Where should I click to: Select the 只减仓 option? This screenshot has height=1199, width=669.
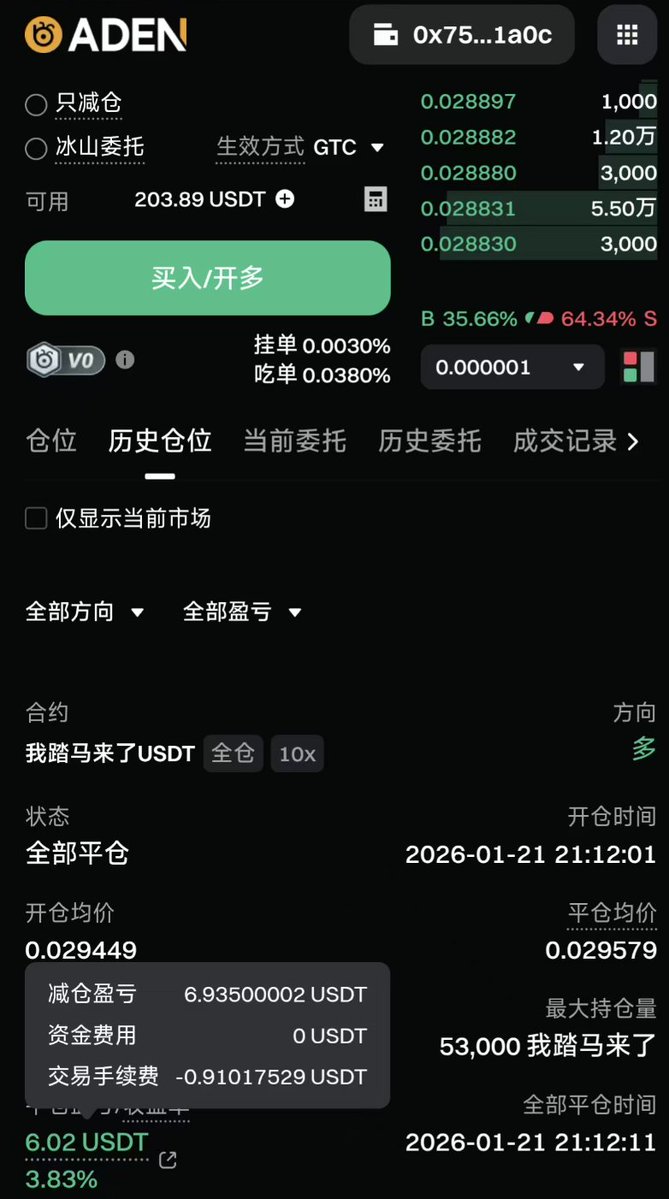[36, 104]
